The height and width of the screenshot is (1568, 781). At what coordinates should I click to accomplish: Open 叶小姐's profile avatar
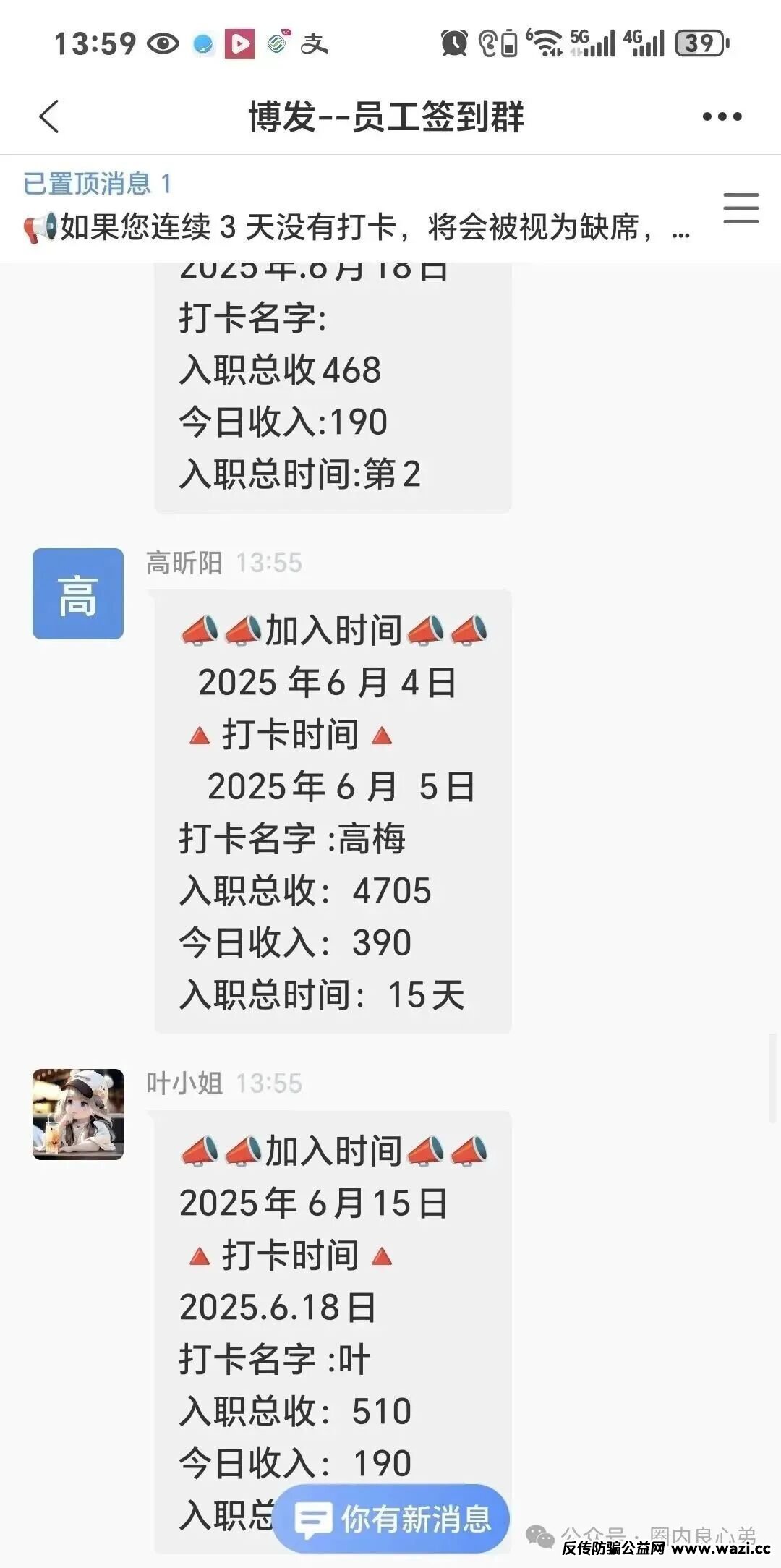(x=78, y=1114)
